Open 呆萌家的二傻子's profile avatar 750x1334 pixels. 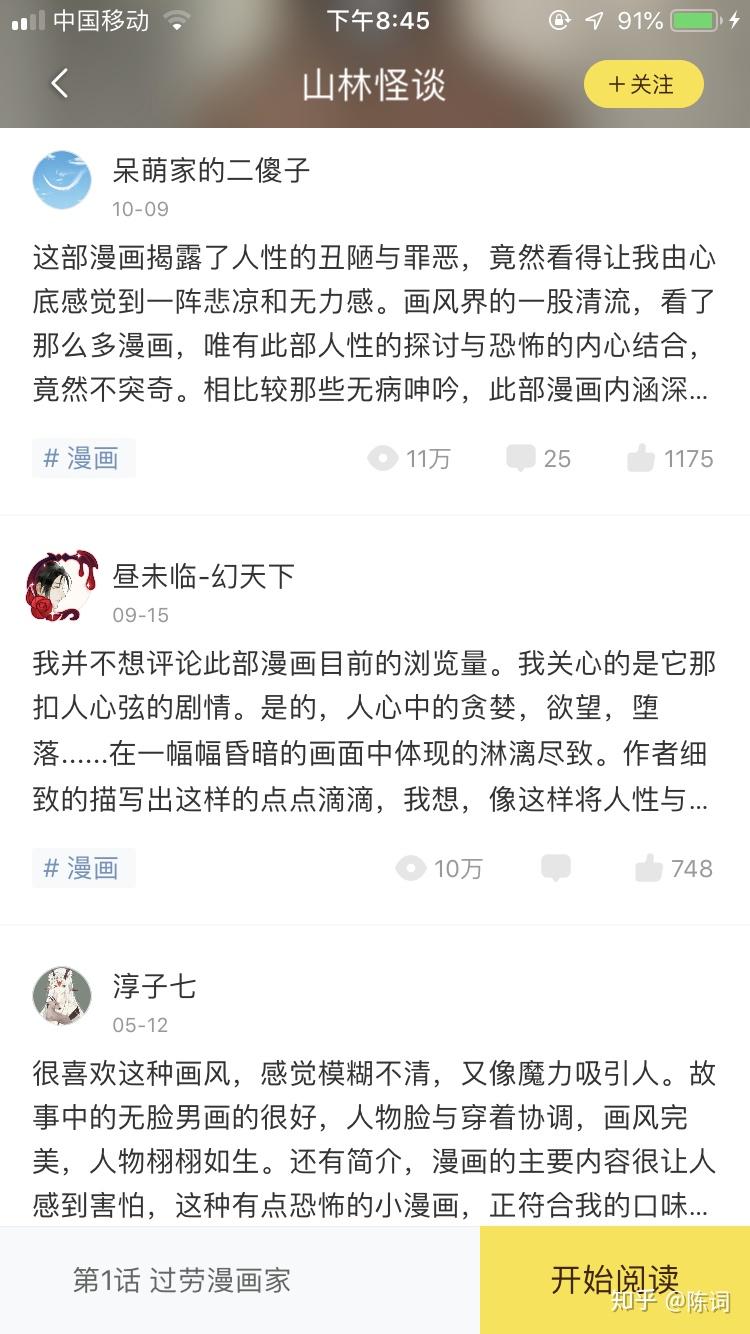pyautogui.click(x=62, y=180)
